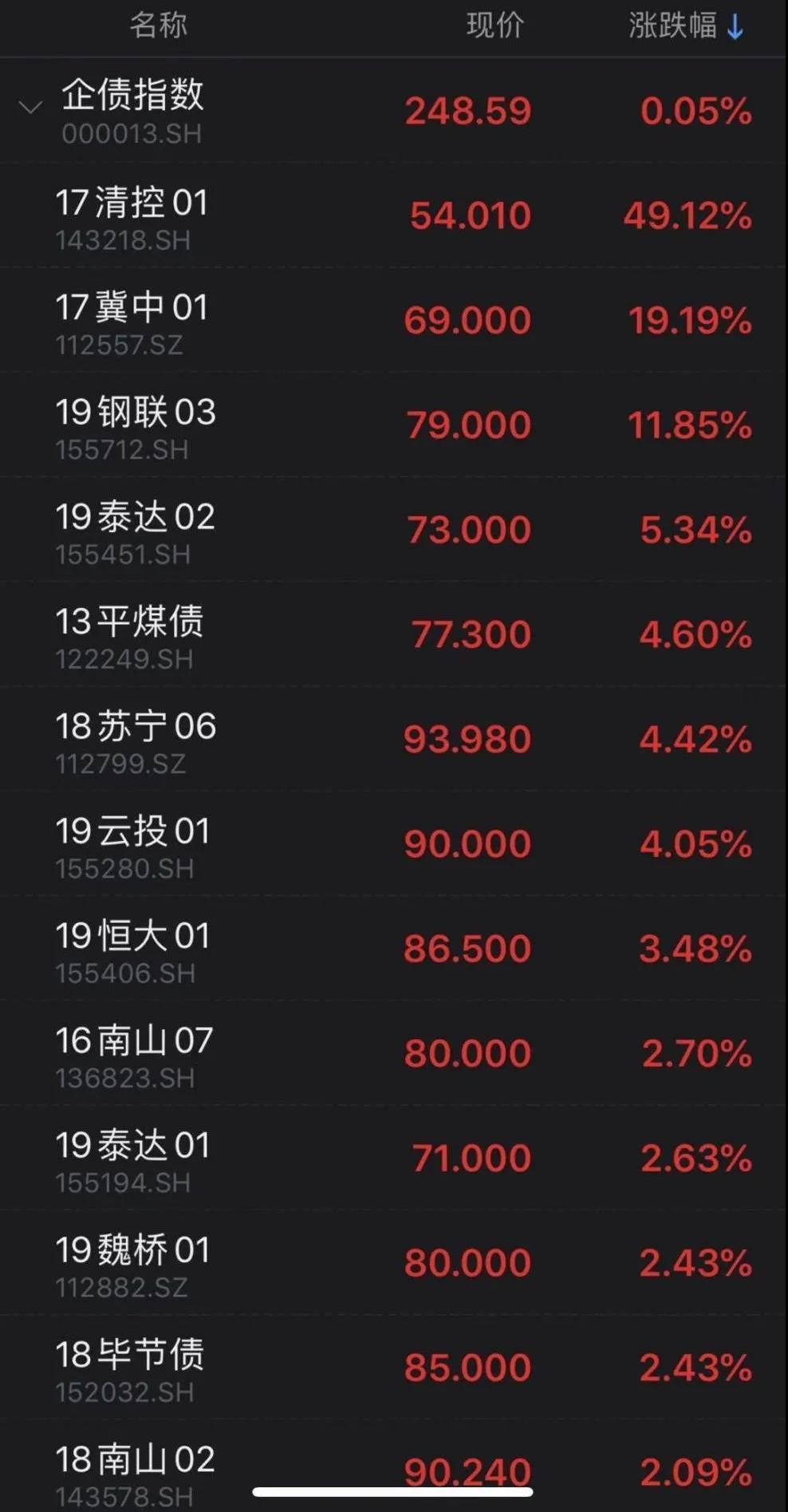The height and width of the screenshot is (1512, 788).
Task: Open bond 19钢联03 details
Action: pos(134,425)
